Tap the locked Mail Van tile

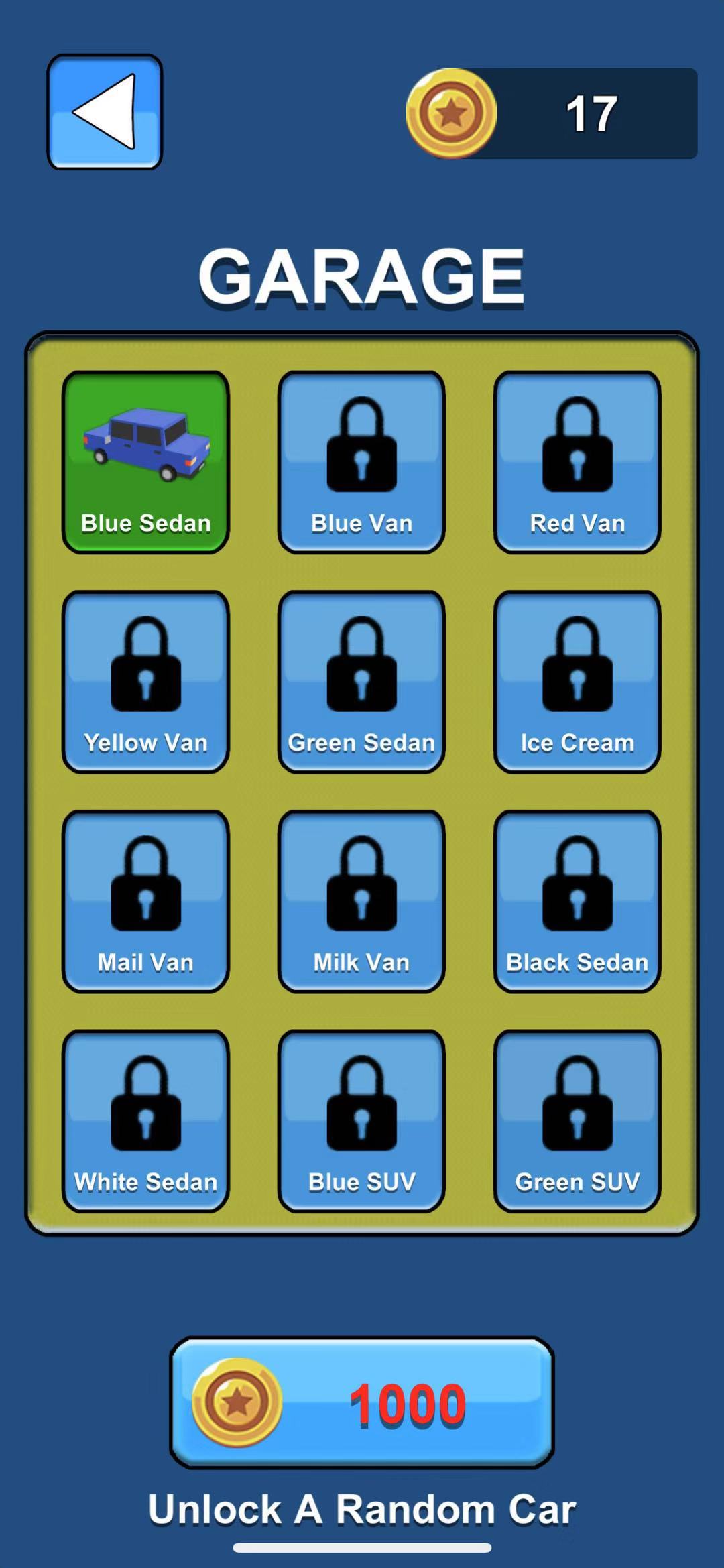145,901
